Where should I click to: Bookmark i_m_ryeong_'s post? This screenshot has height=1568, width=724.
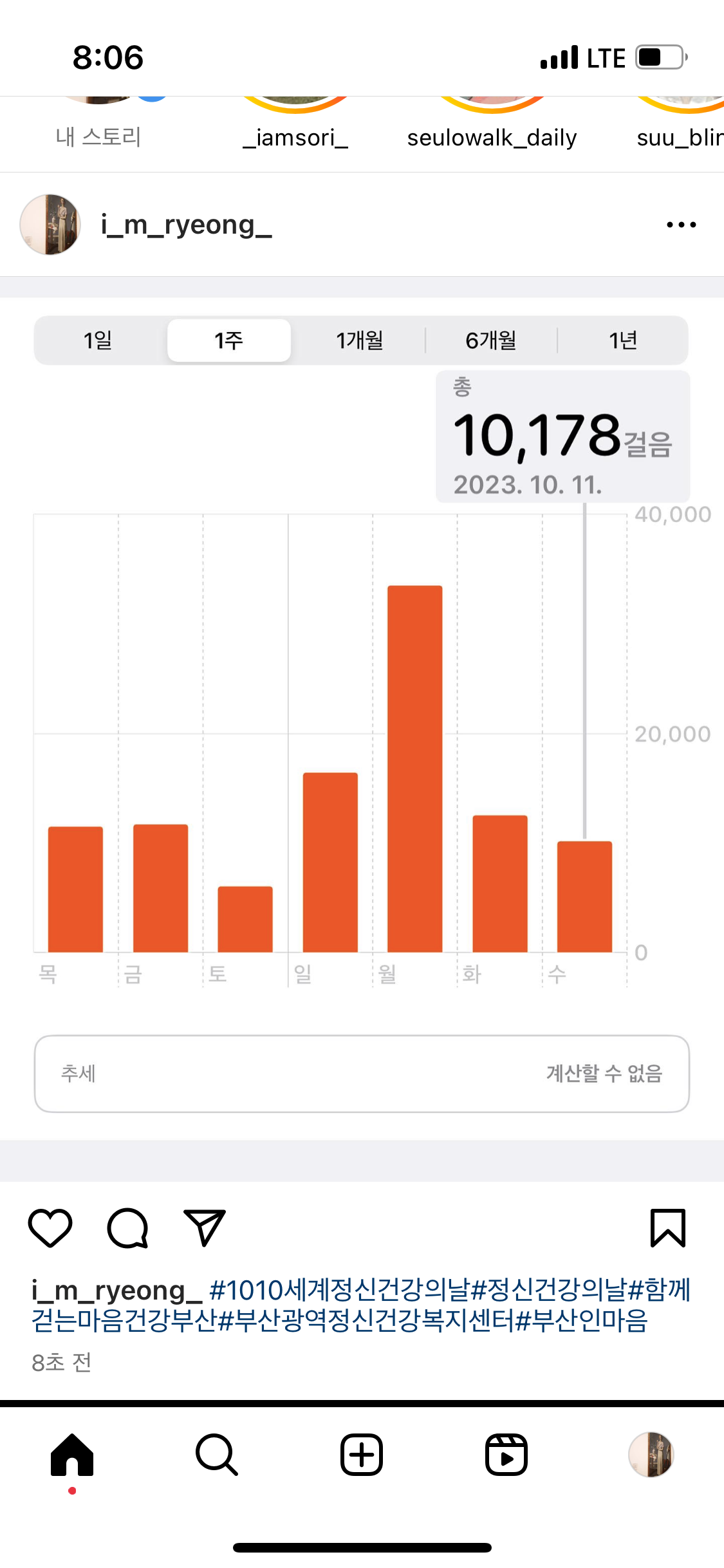[x=667, y=1227]
